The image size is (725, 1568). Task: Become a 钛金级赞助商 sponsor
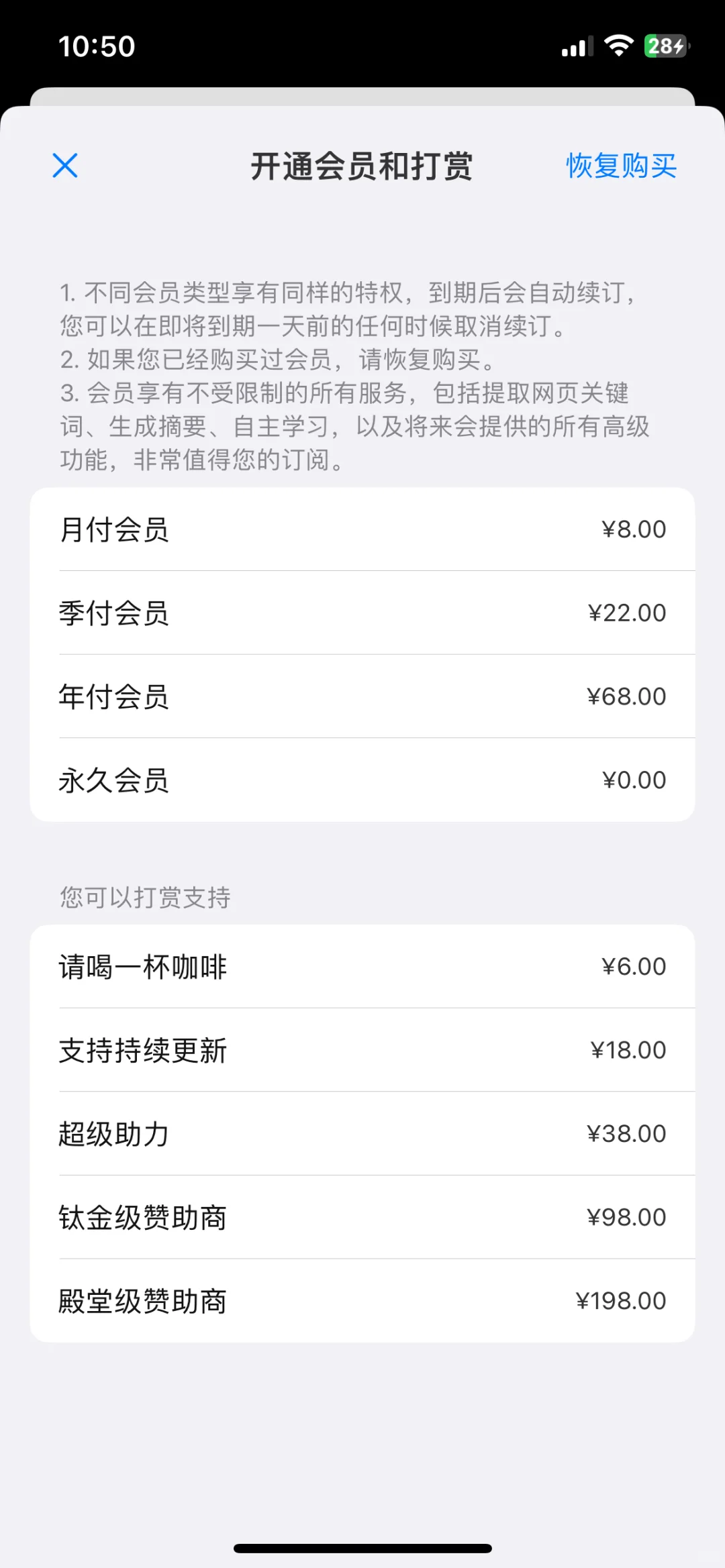point(362,1217)
